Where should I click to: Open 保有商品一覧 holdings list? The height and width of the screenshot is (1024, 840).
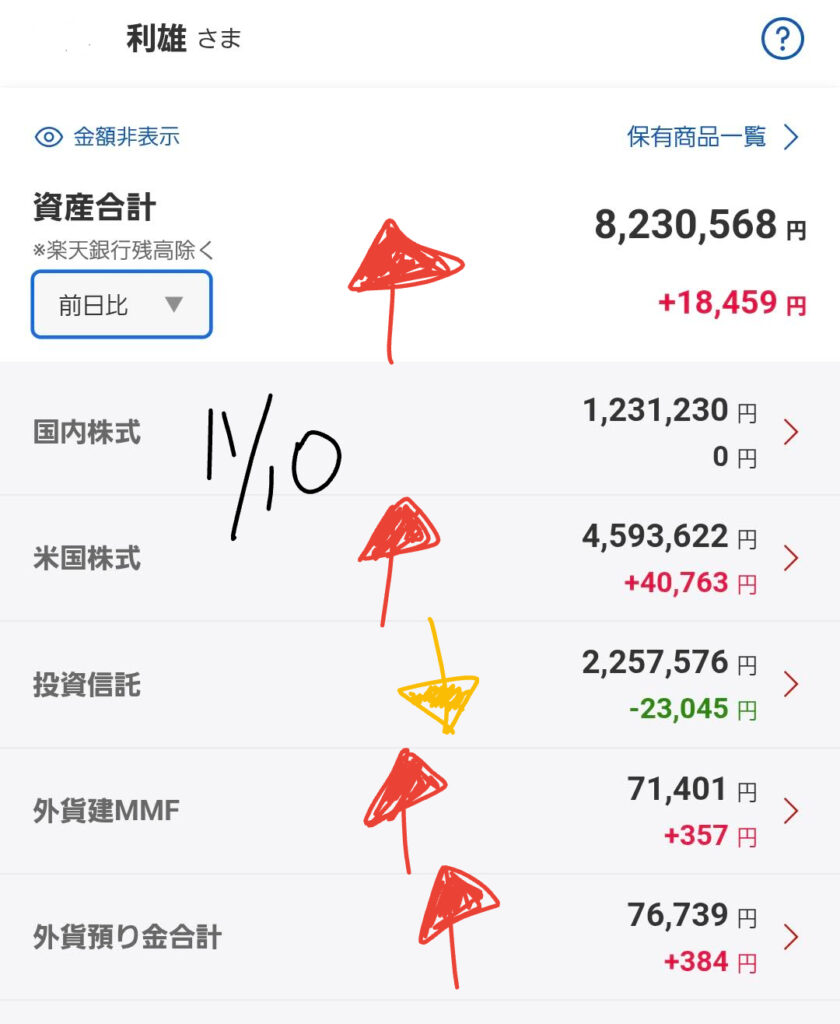[713, 137]
